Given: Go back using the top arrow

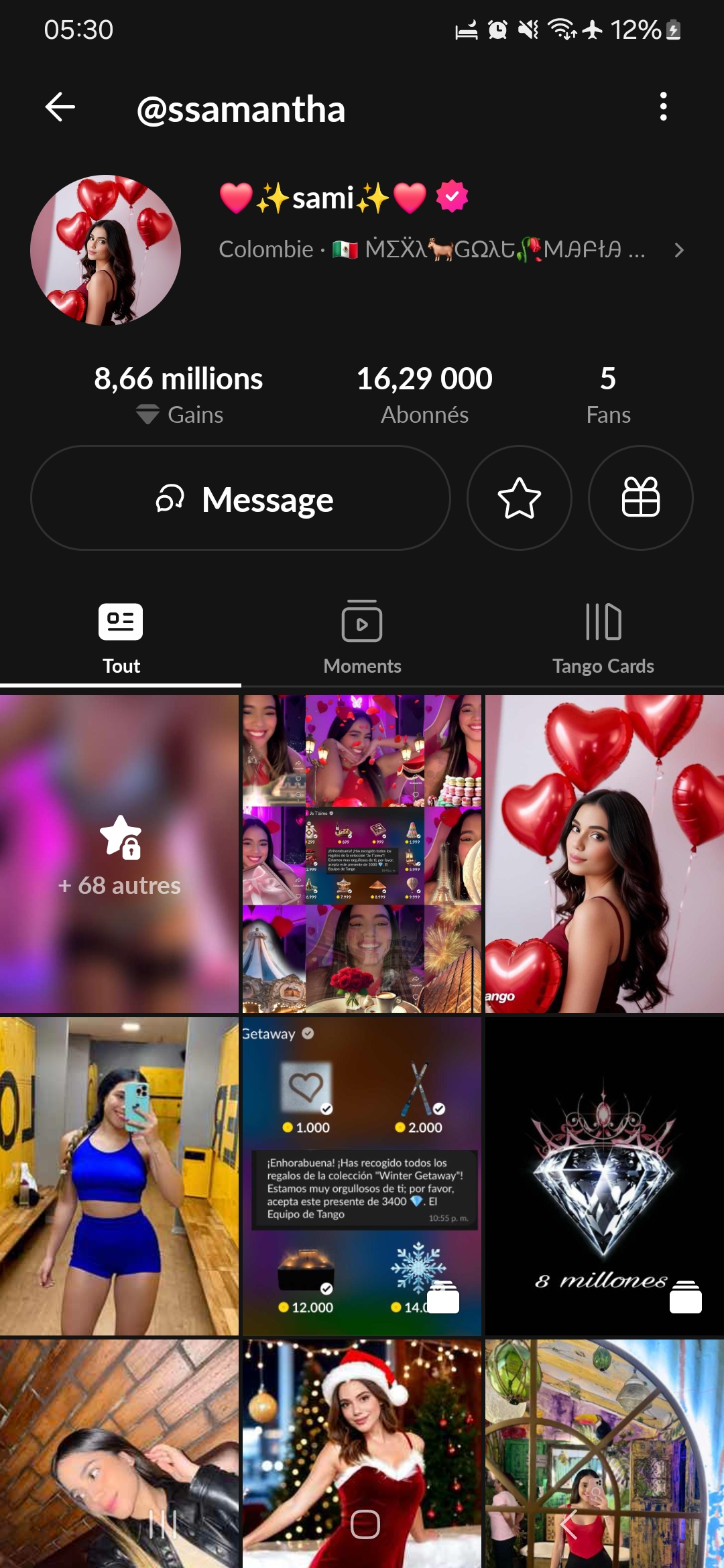Looking at the screenshot, I should pyautogui.click(x=60, y=107).
